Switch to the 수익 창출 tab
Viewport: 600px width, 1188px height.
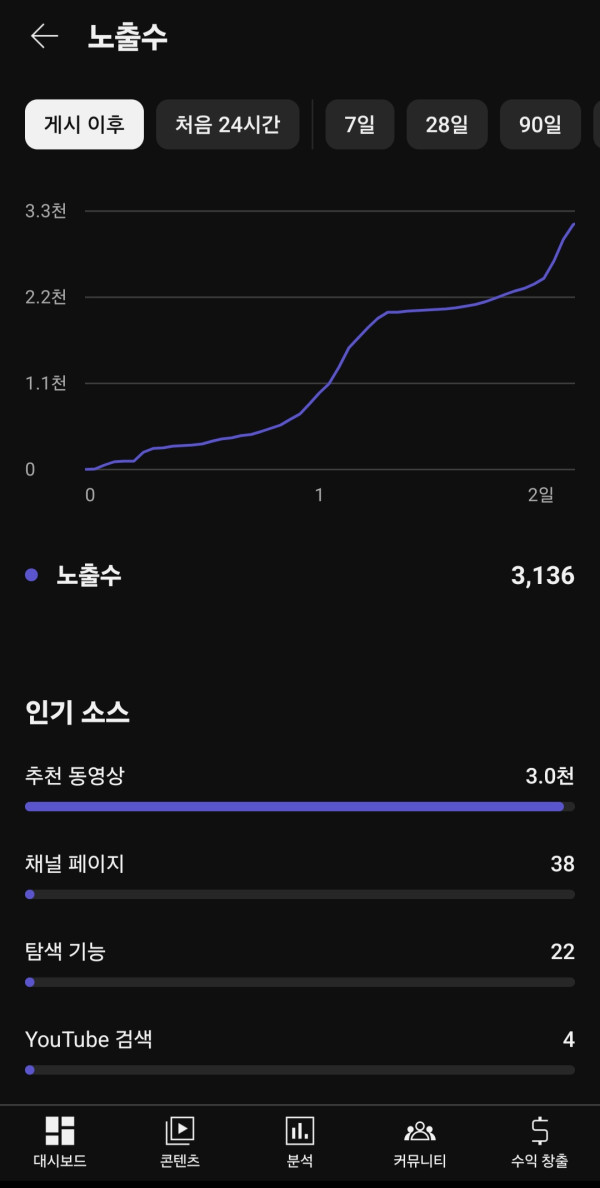(539, 1142)
